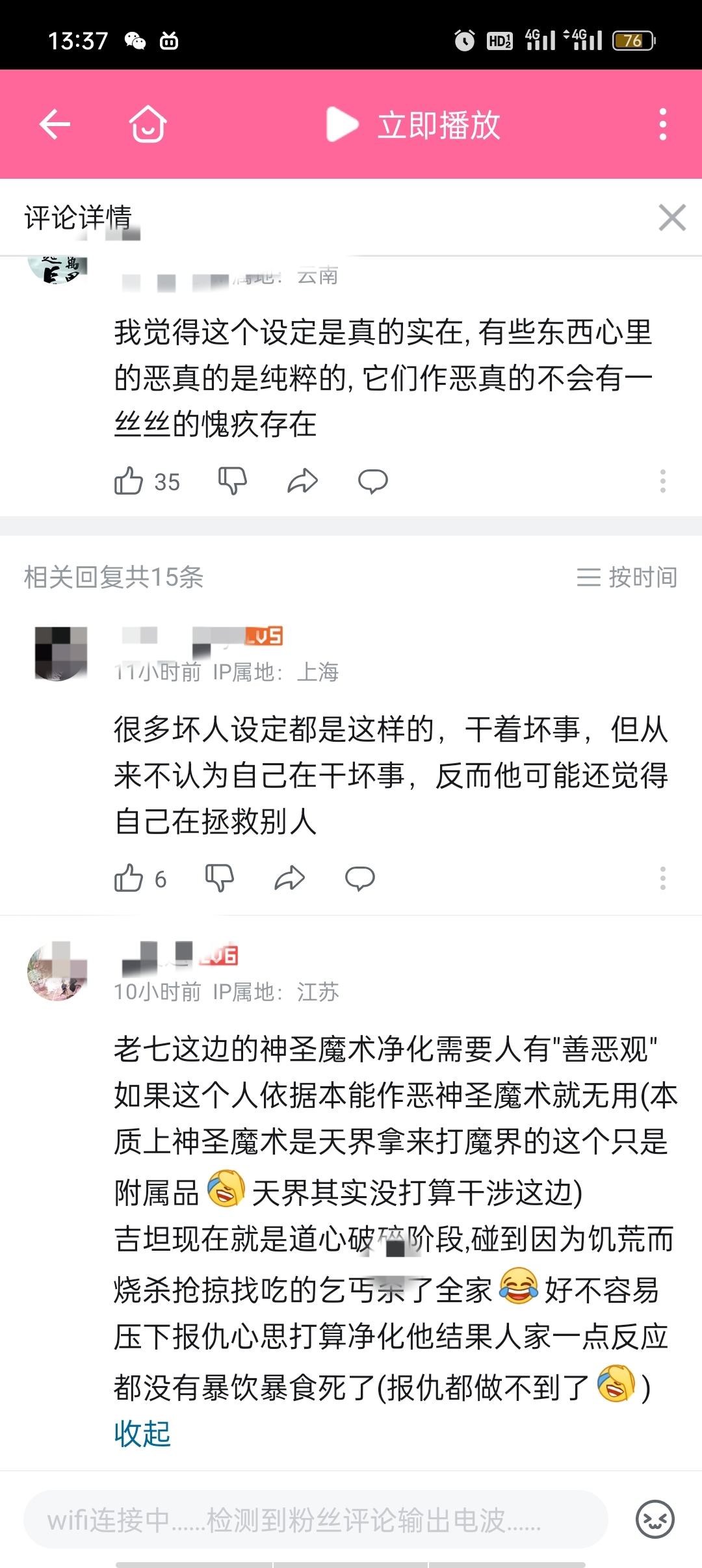Tap 立即播放 to play the video

[413, 124]
